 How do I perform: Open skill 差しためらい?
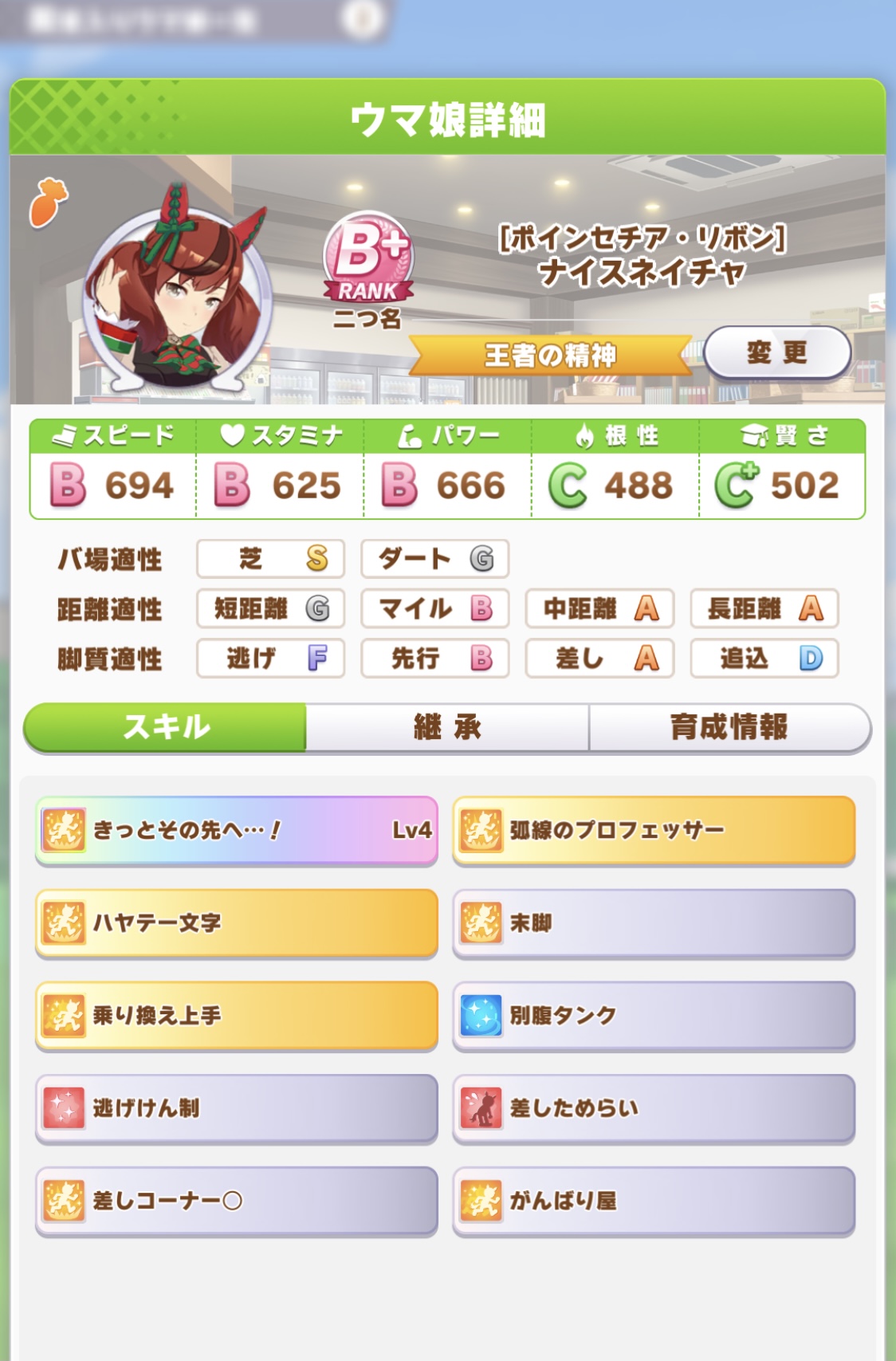pos(654,1108)
